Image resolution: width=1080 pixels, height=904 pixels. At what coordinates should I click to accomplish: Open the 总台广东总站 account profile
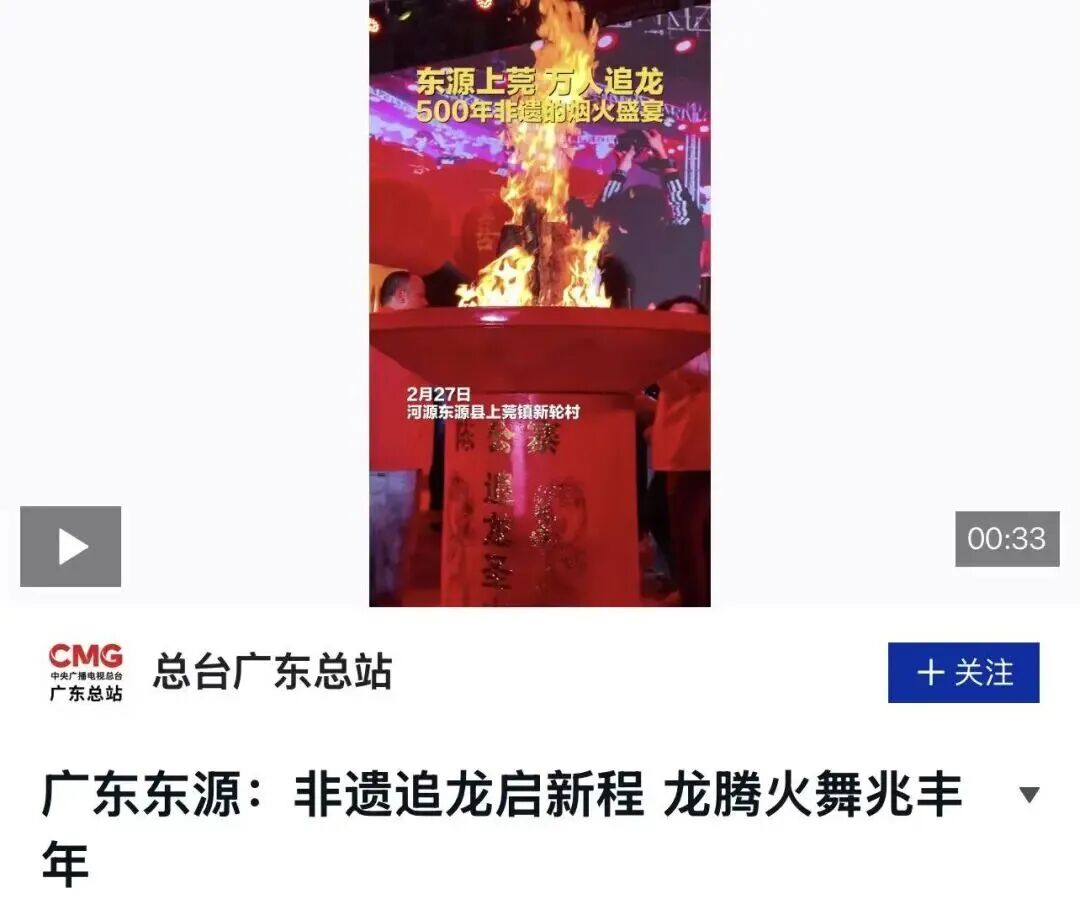click(x=272, y=672)
